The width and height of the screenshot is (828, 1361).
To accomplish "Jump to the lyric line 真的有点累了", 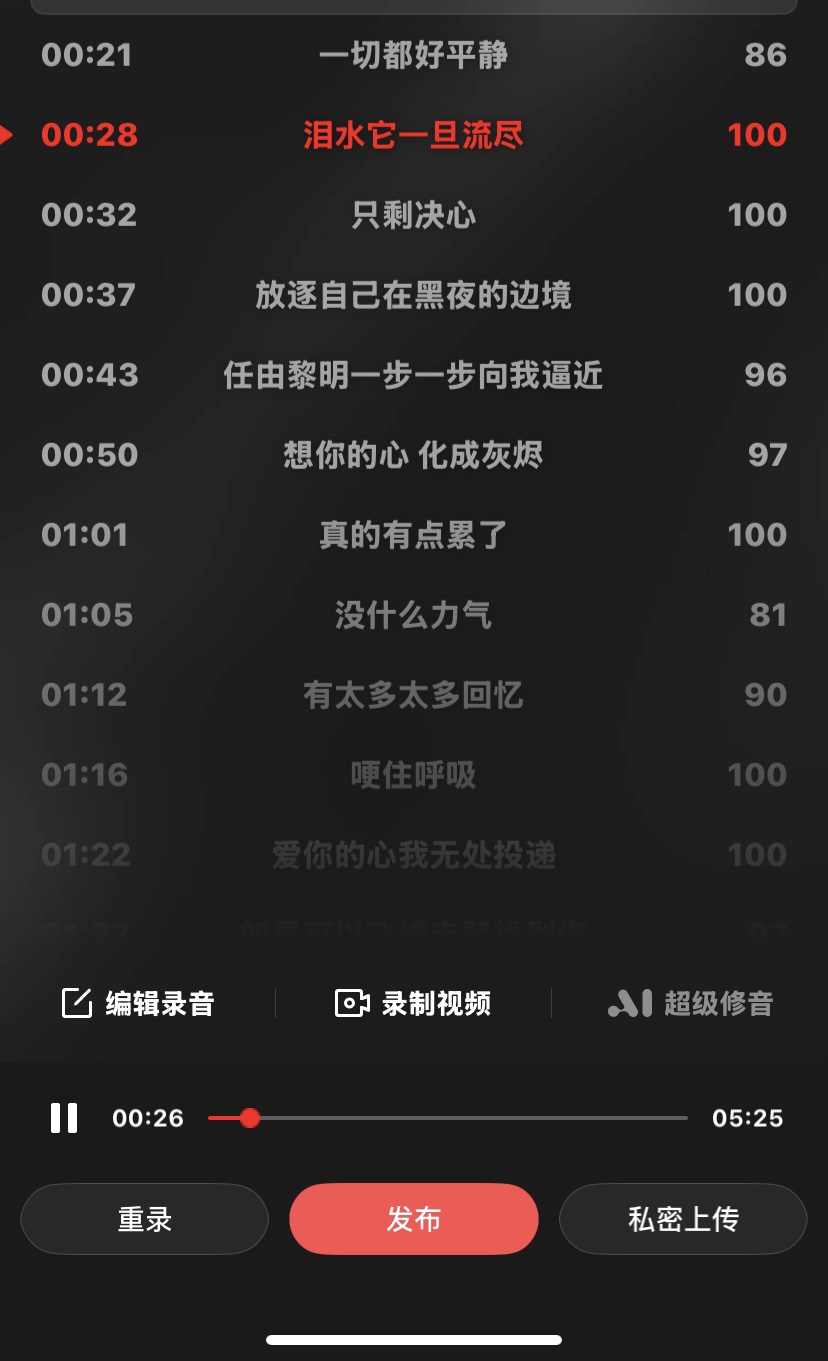I will point(413,535).
